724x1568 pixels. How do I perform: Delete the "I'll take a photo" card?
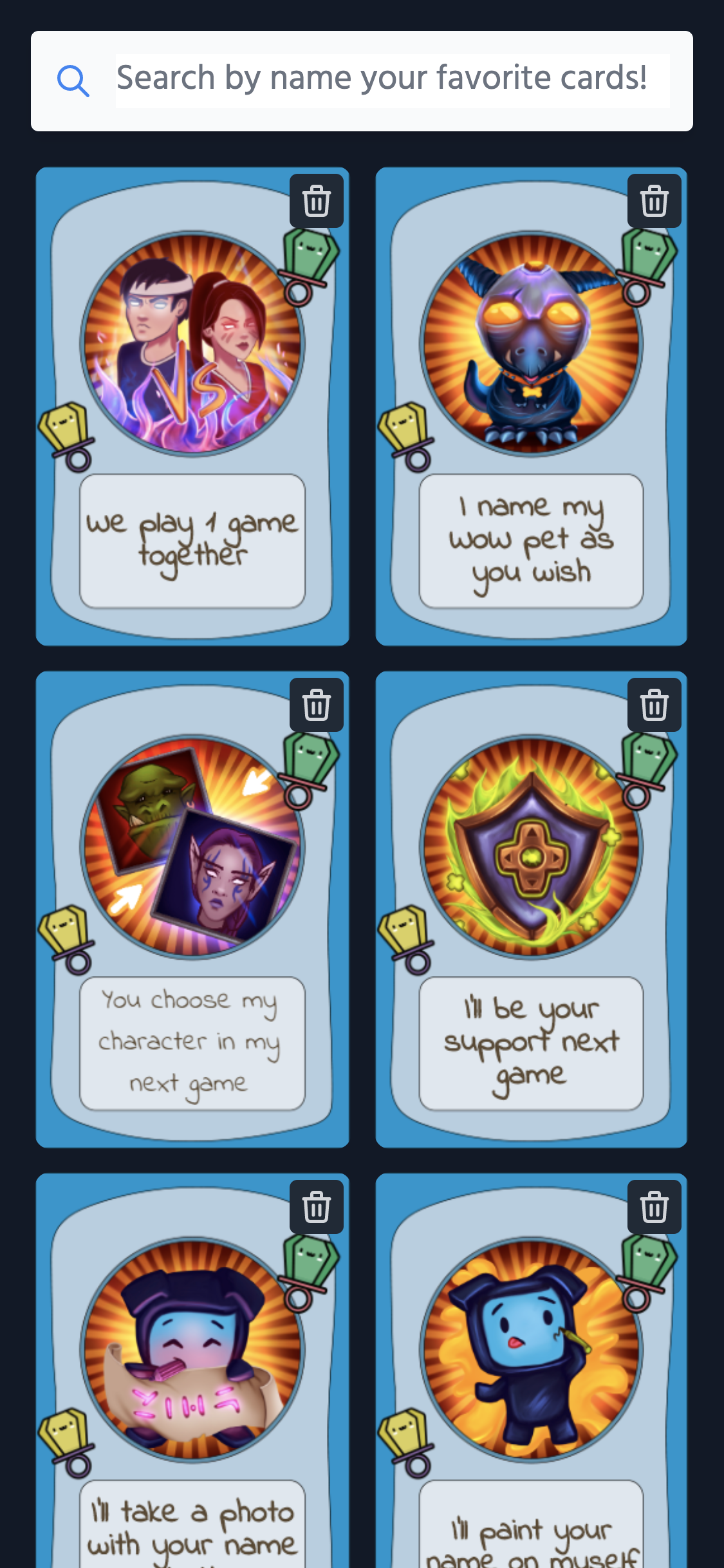click(316, 1207)
